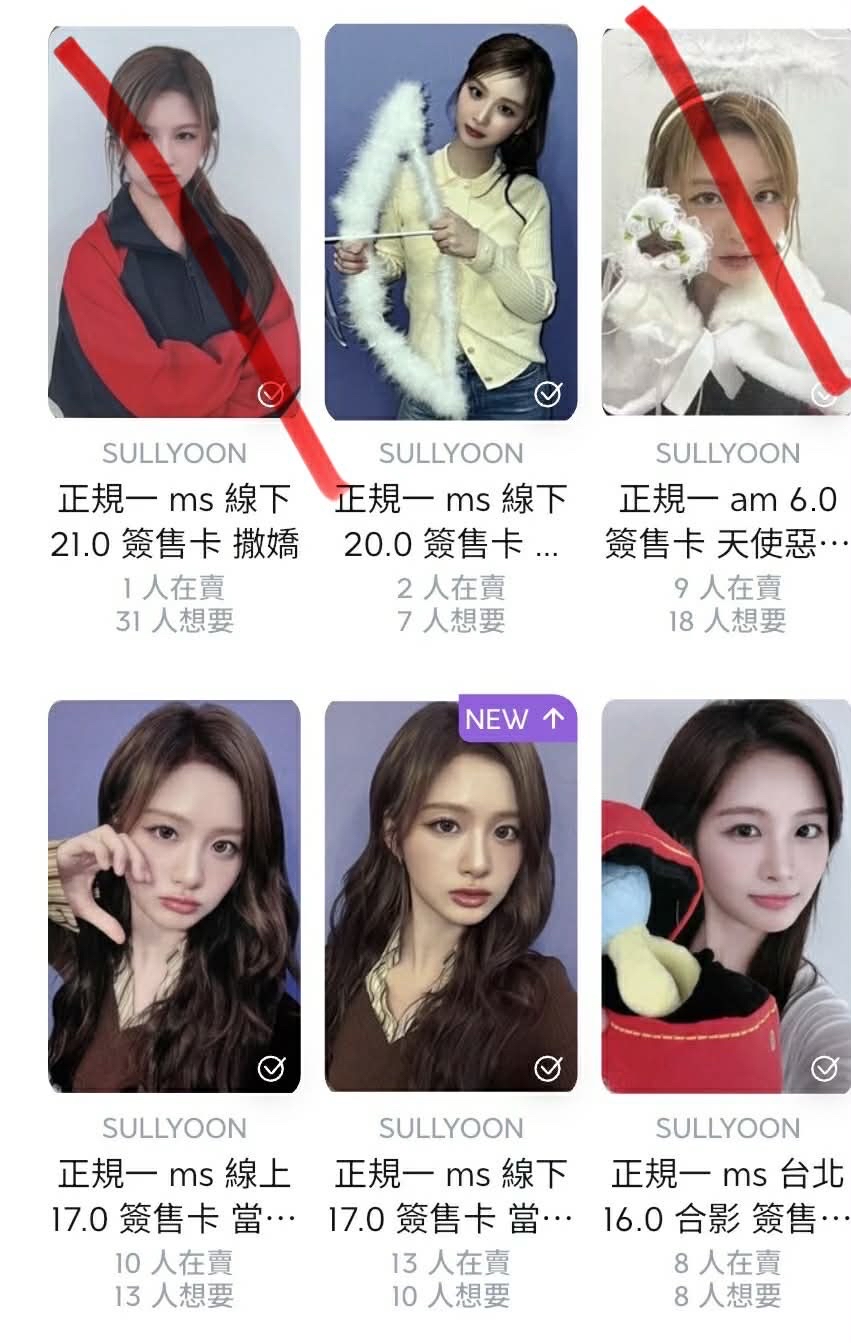This screenshot has width=851, height=1343.
Task: Click the checkmark badge on the 撒嬌 card
Action: click(x=268, y=394)
